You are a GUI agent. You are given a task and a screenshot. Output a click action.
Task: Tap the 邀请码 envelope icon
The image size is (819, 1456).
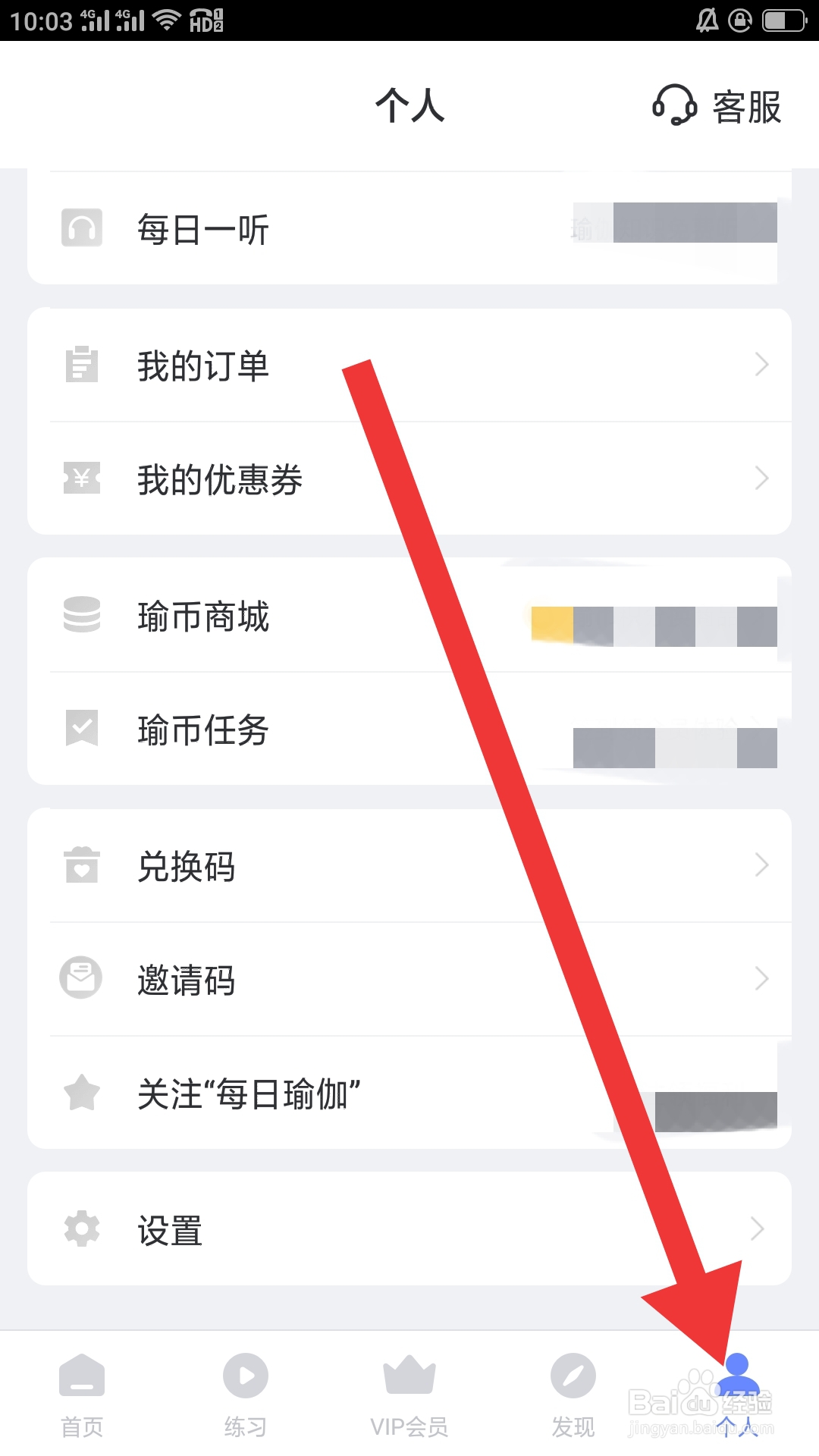[x=81, y=977]
